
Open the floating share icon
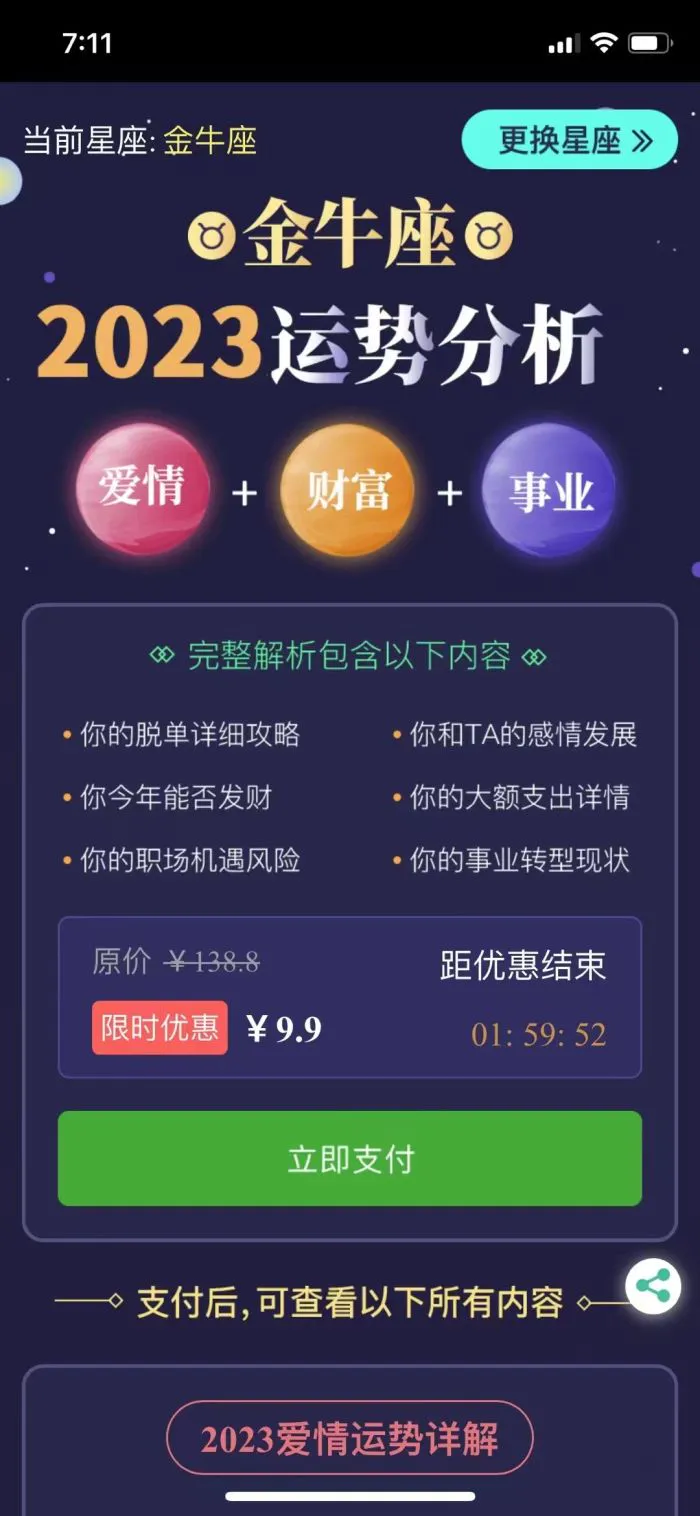653,1286
